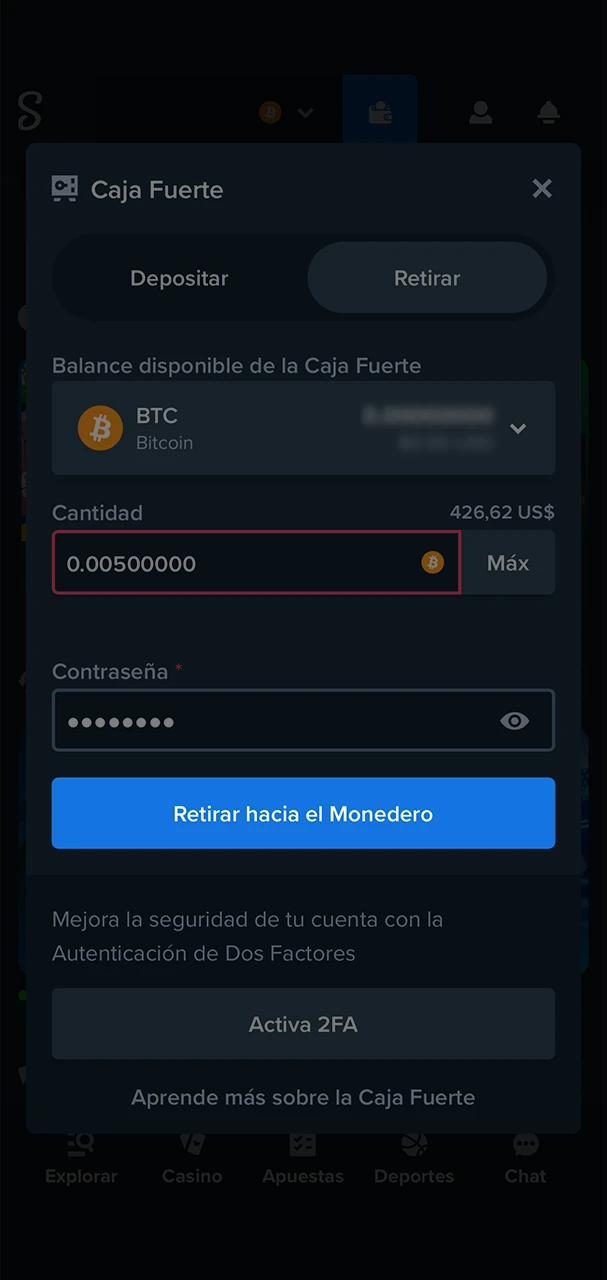The height and width of the screenshot is (1280, 607).
Task: Tap Activa 2FA
Action: (303, 1024)
